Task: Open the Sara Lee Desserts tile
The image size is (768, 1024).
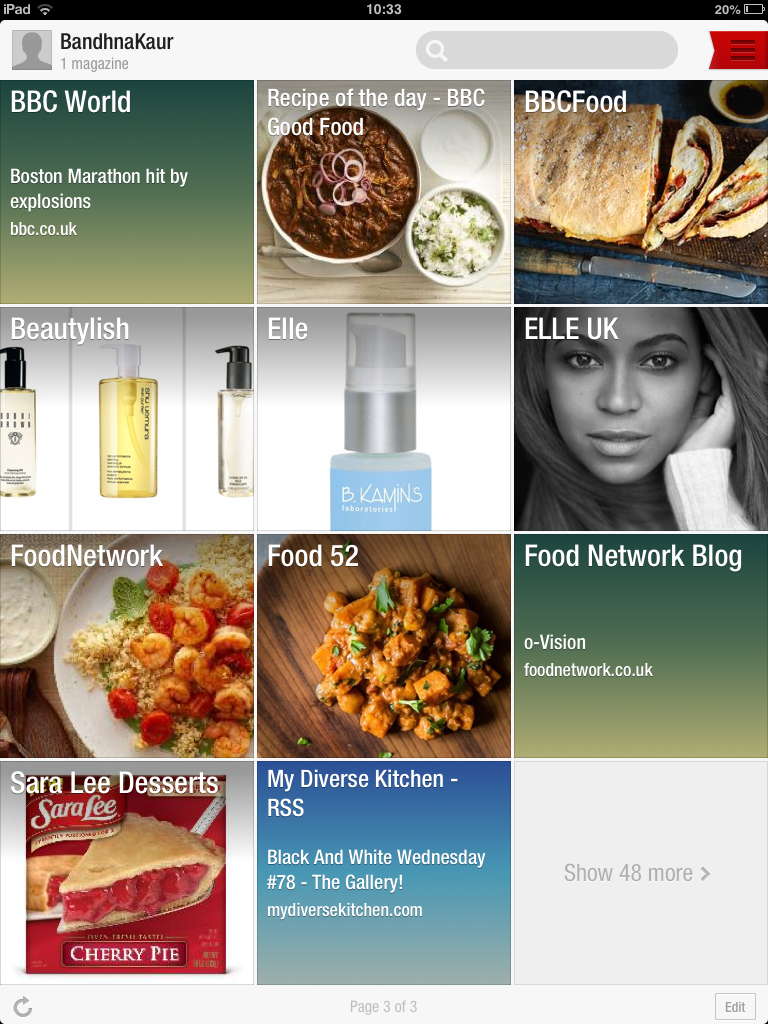Action: pyautogui.click(x=127, y=873)
